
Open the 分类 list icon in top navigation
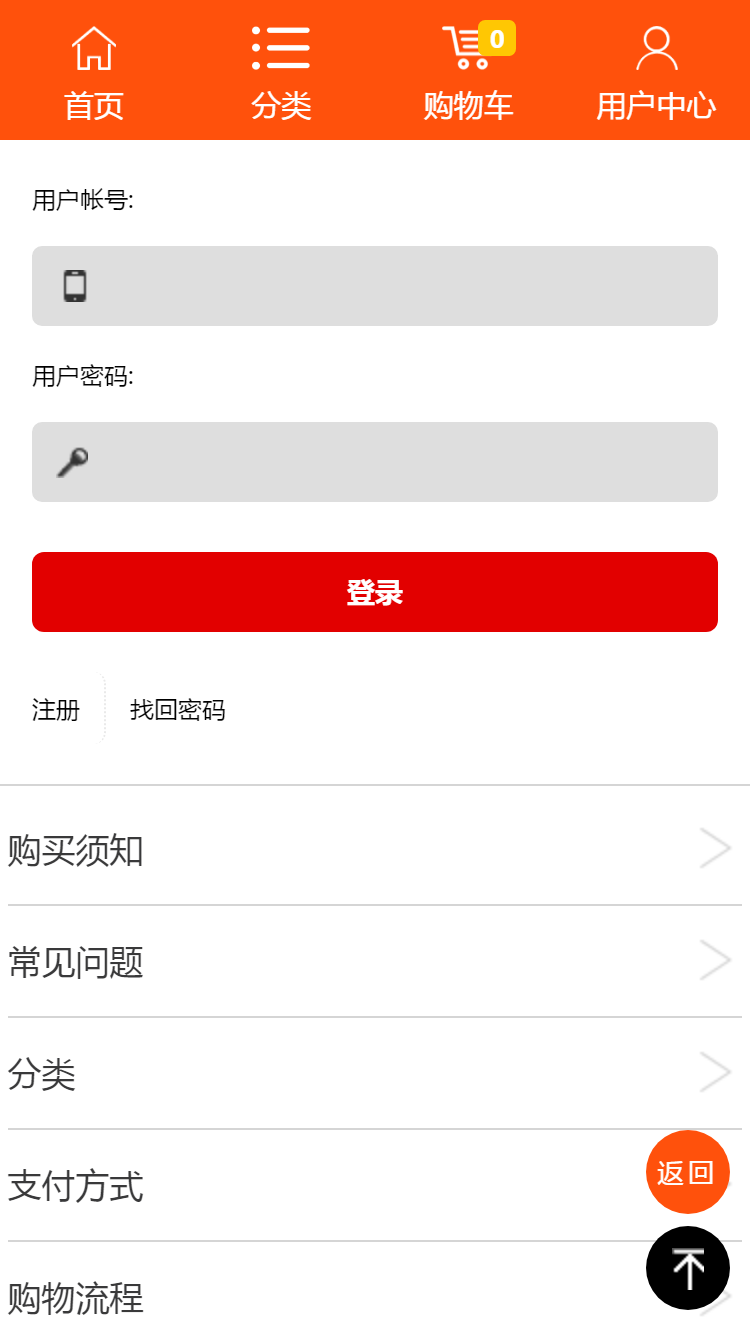[283, 46]
